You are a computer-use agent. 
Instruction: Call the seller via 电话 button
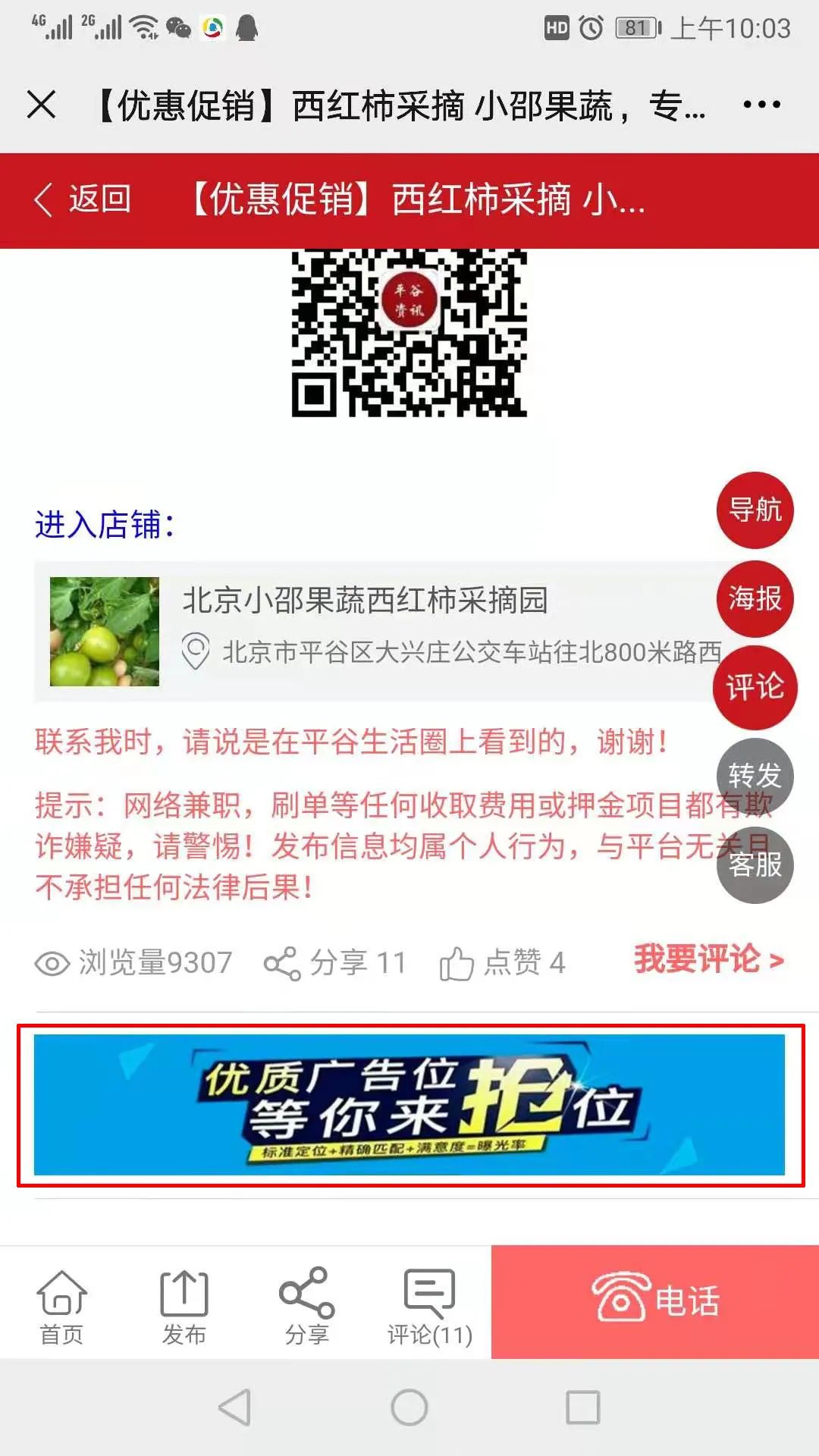click(x=655, y=1301)
